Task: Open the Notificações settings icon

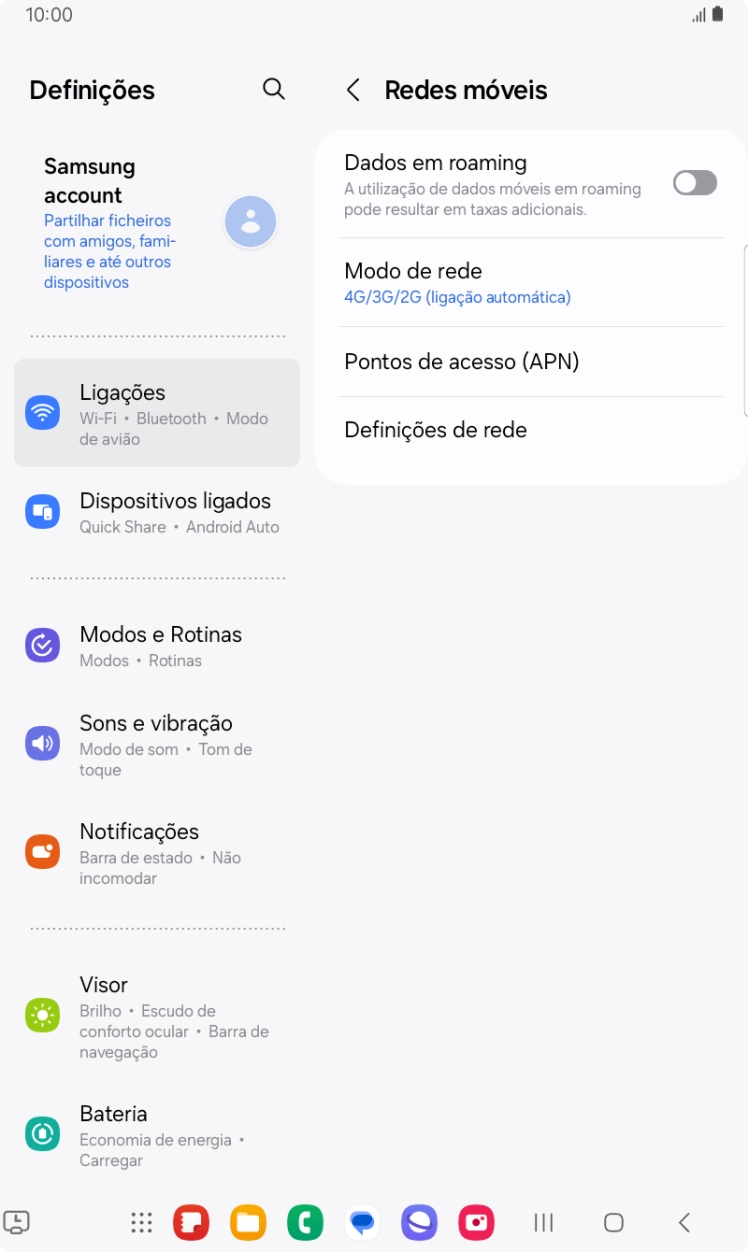Action: (x=42, y=851)
